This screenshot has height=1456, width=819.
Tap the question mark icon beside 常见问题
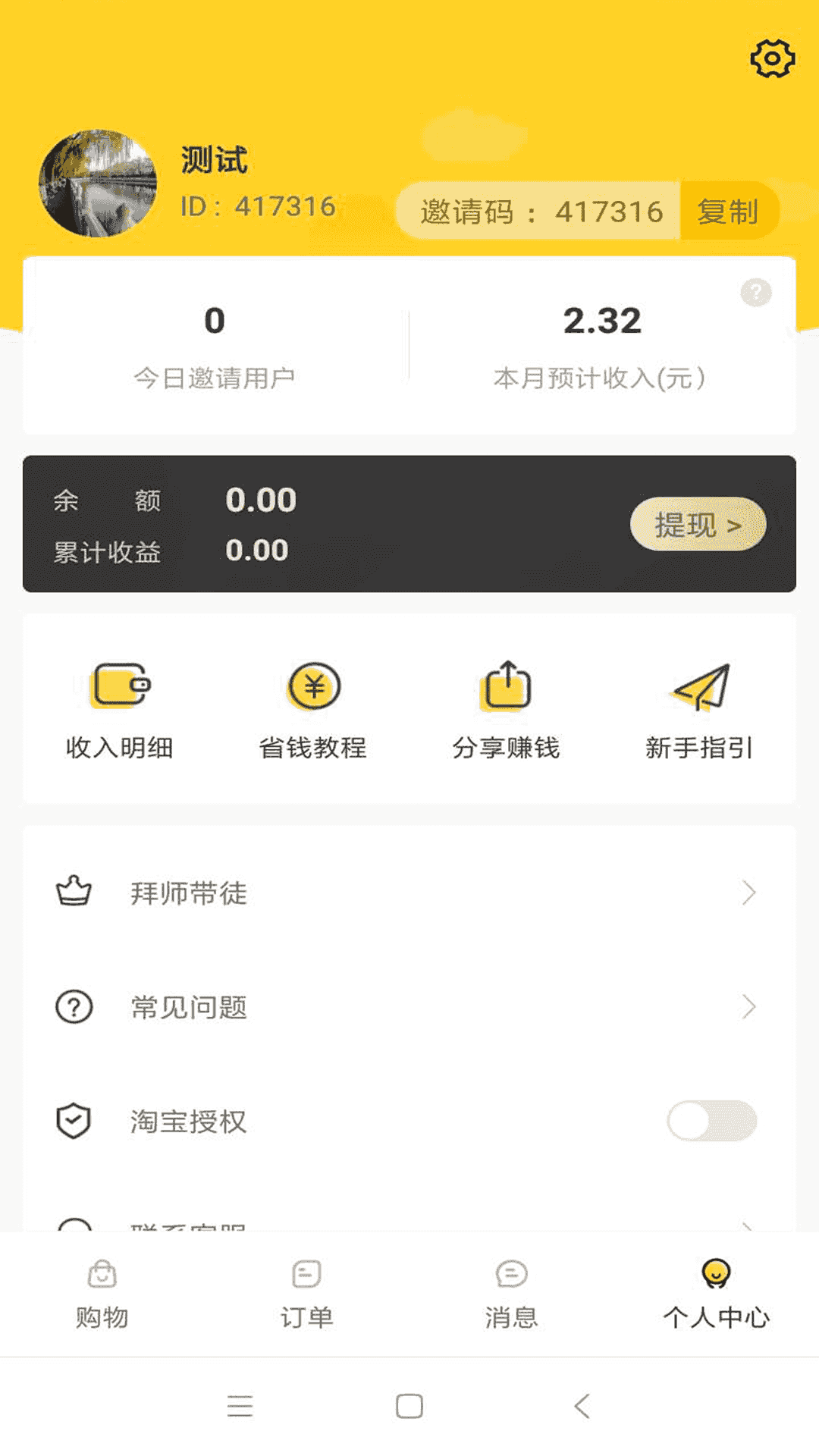point(72,1007)
